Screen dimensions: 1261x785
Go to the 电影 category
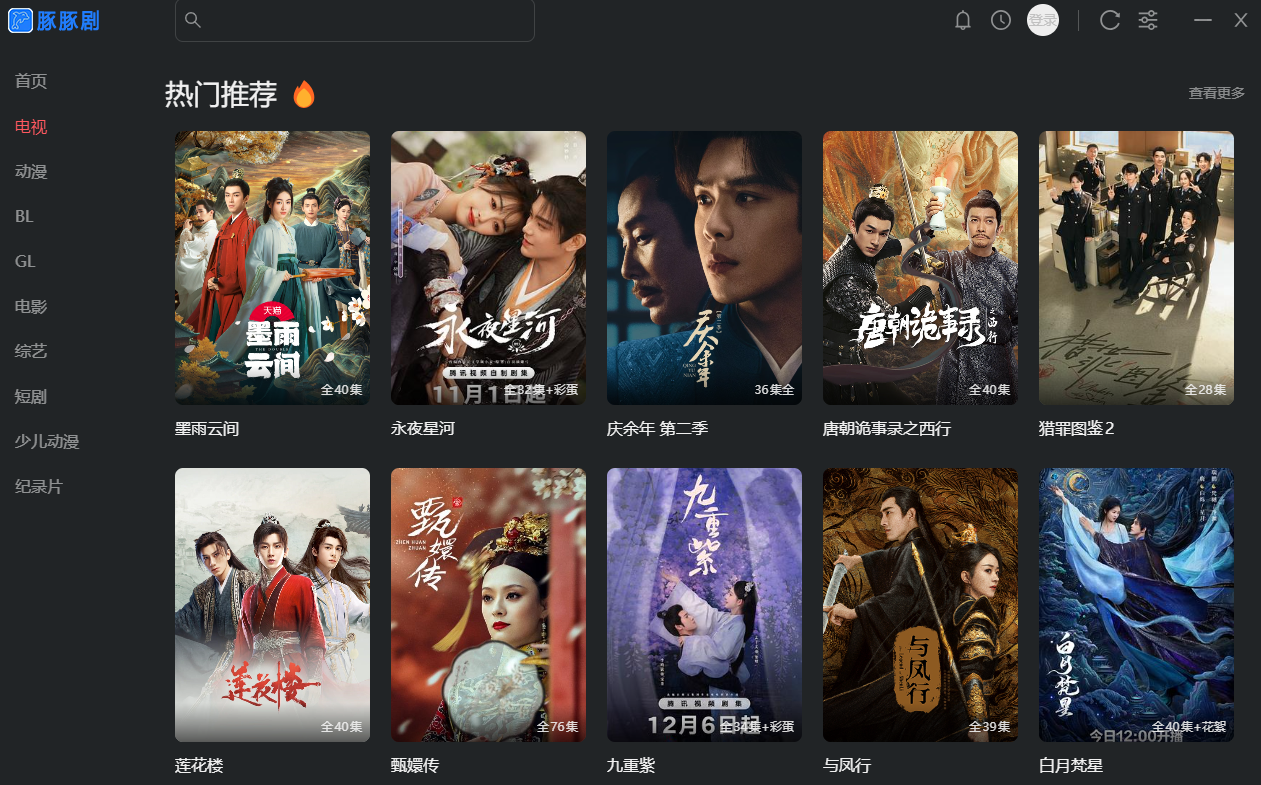pos(31,307)
